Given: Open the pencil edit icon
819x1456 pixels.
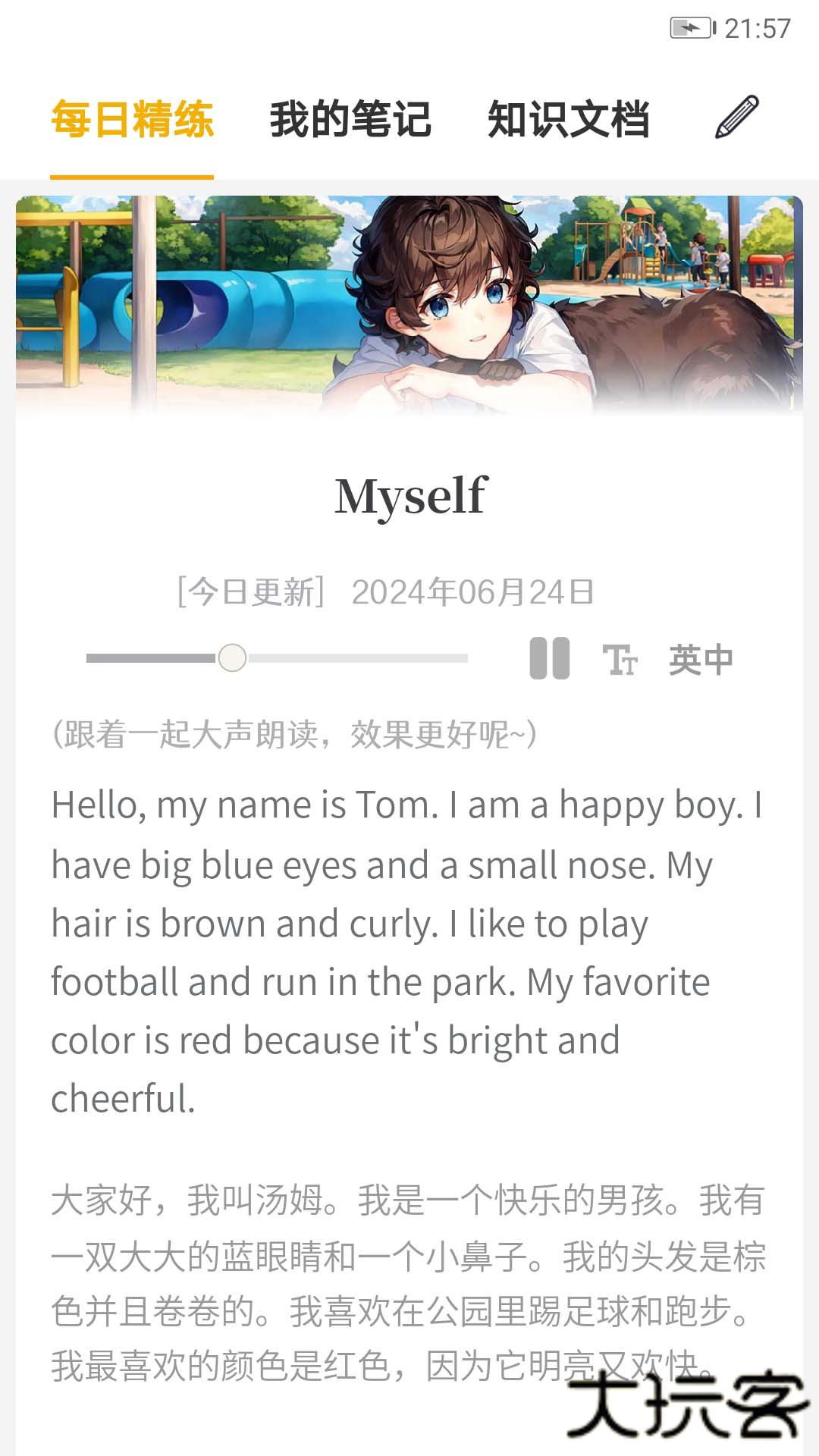Looking at the screenshot, I should click(736, 117).
